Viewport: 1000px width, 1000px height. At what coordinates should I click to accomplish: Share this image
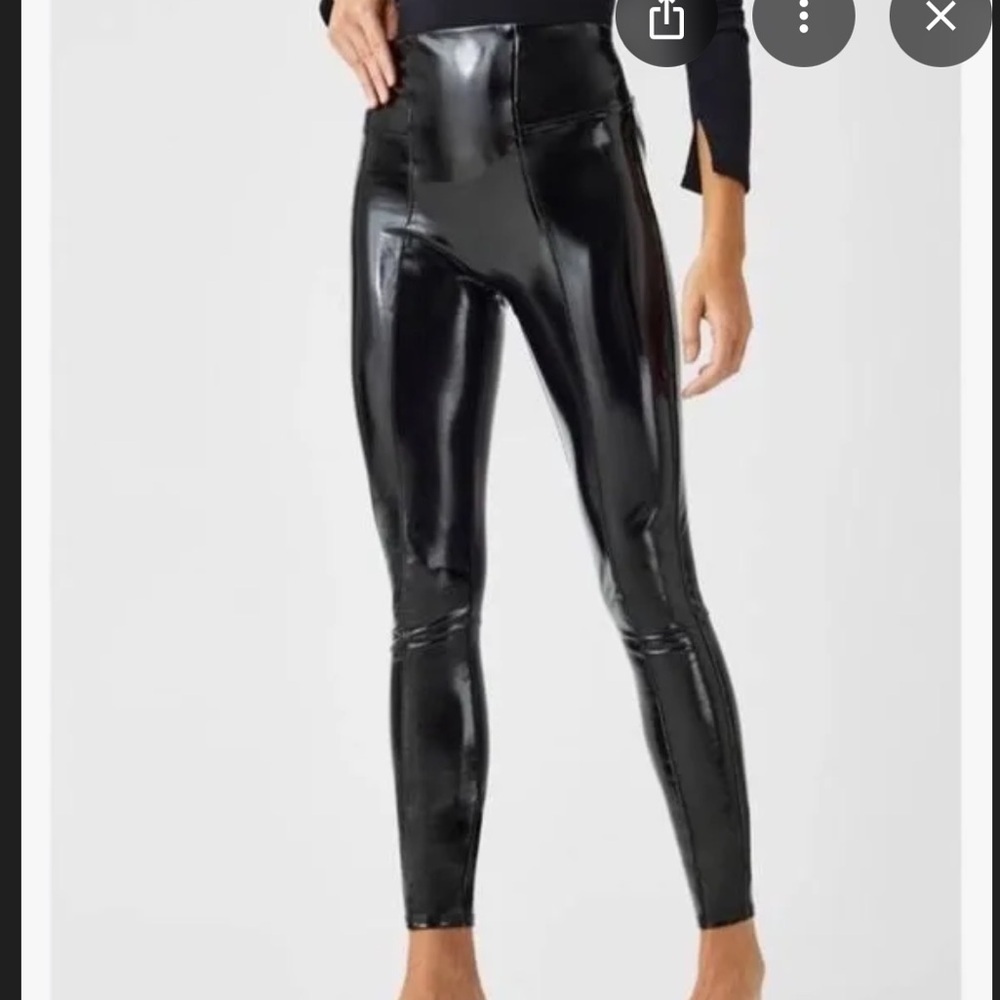pos(666,17)
